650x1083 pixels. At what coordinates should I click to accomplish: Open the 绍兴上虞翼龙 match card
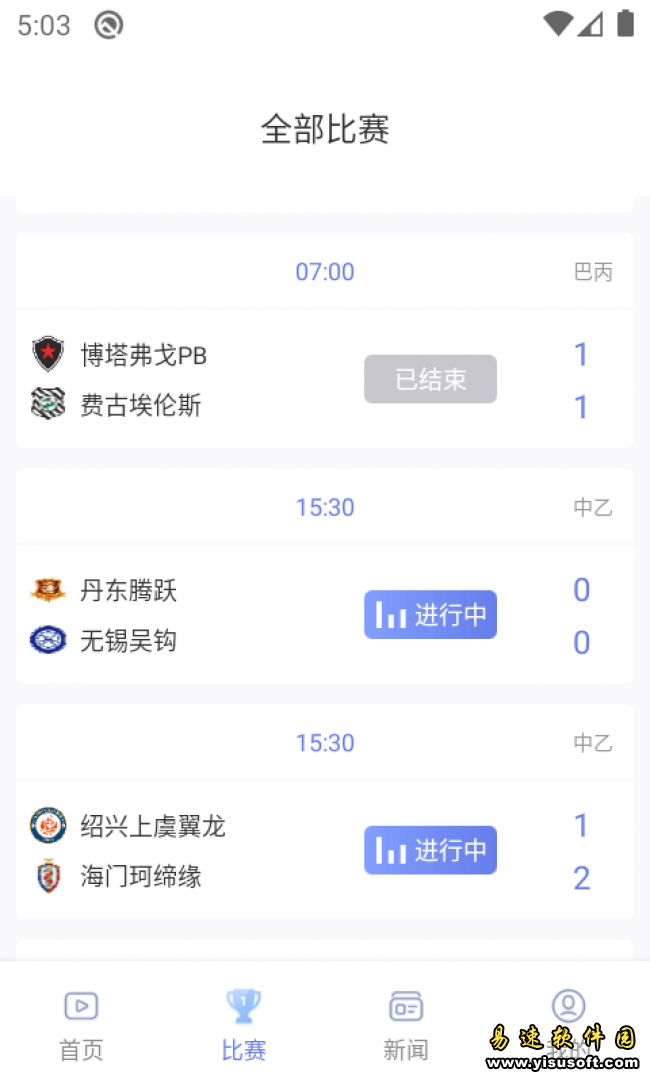(x=325, y=812)
